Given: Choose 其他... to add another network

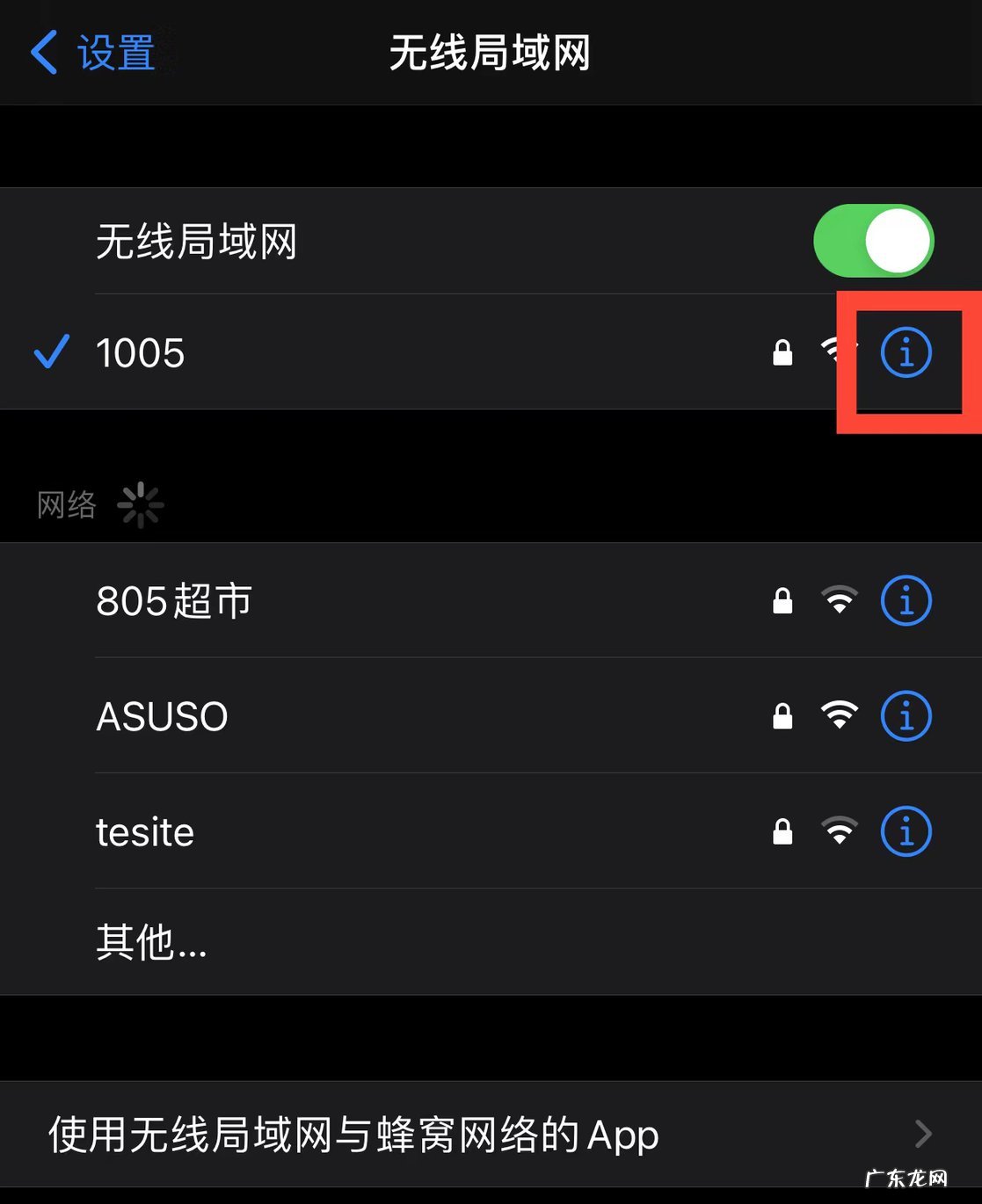Looking at the screenshot, I should [x=151, y=942].
